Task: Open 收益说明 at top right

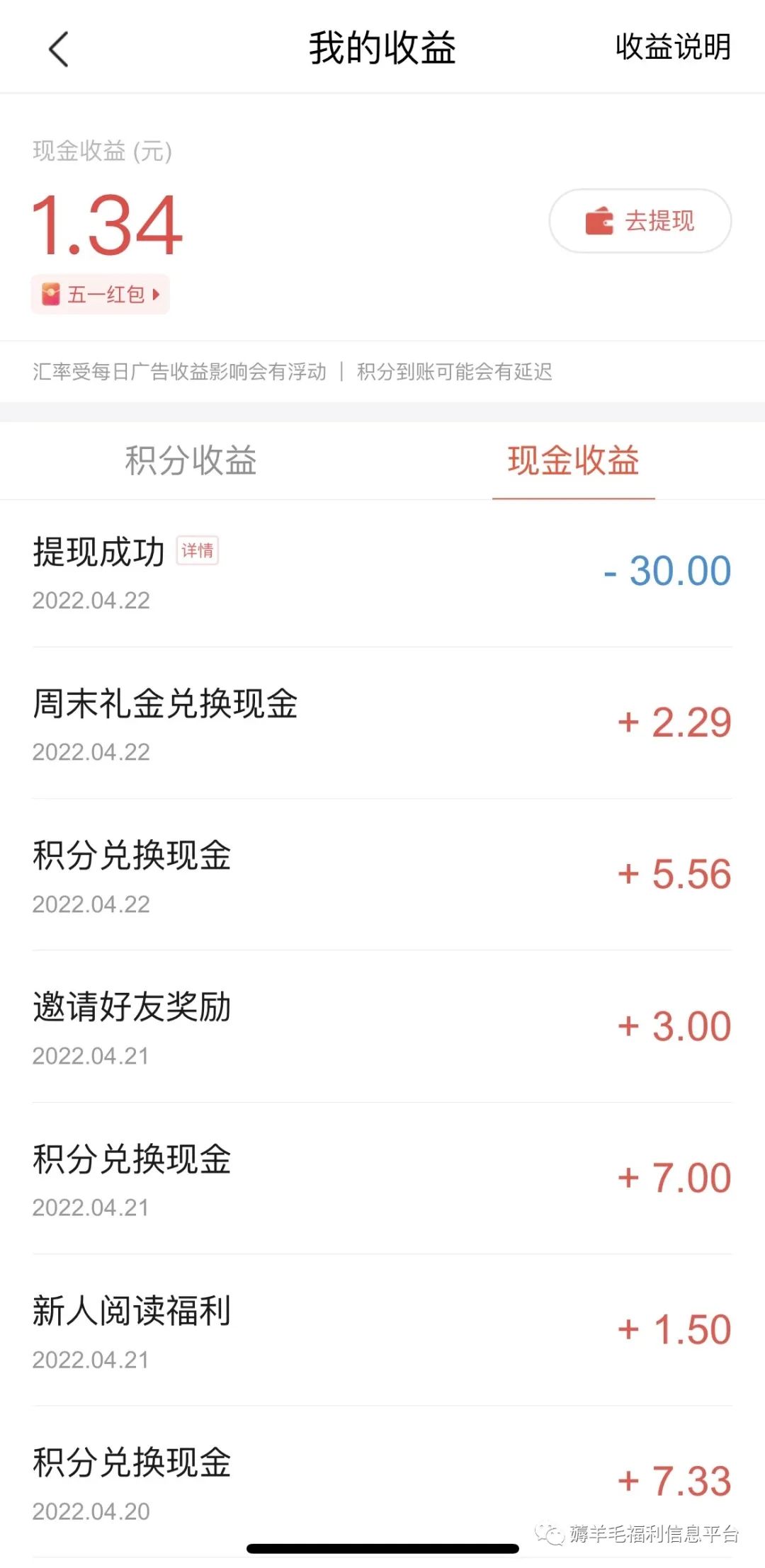Action: pyautogui.click(x=671, y=50)
